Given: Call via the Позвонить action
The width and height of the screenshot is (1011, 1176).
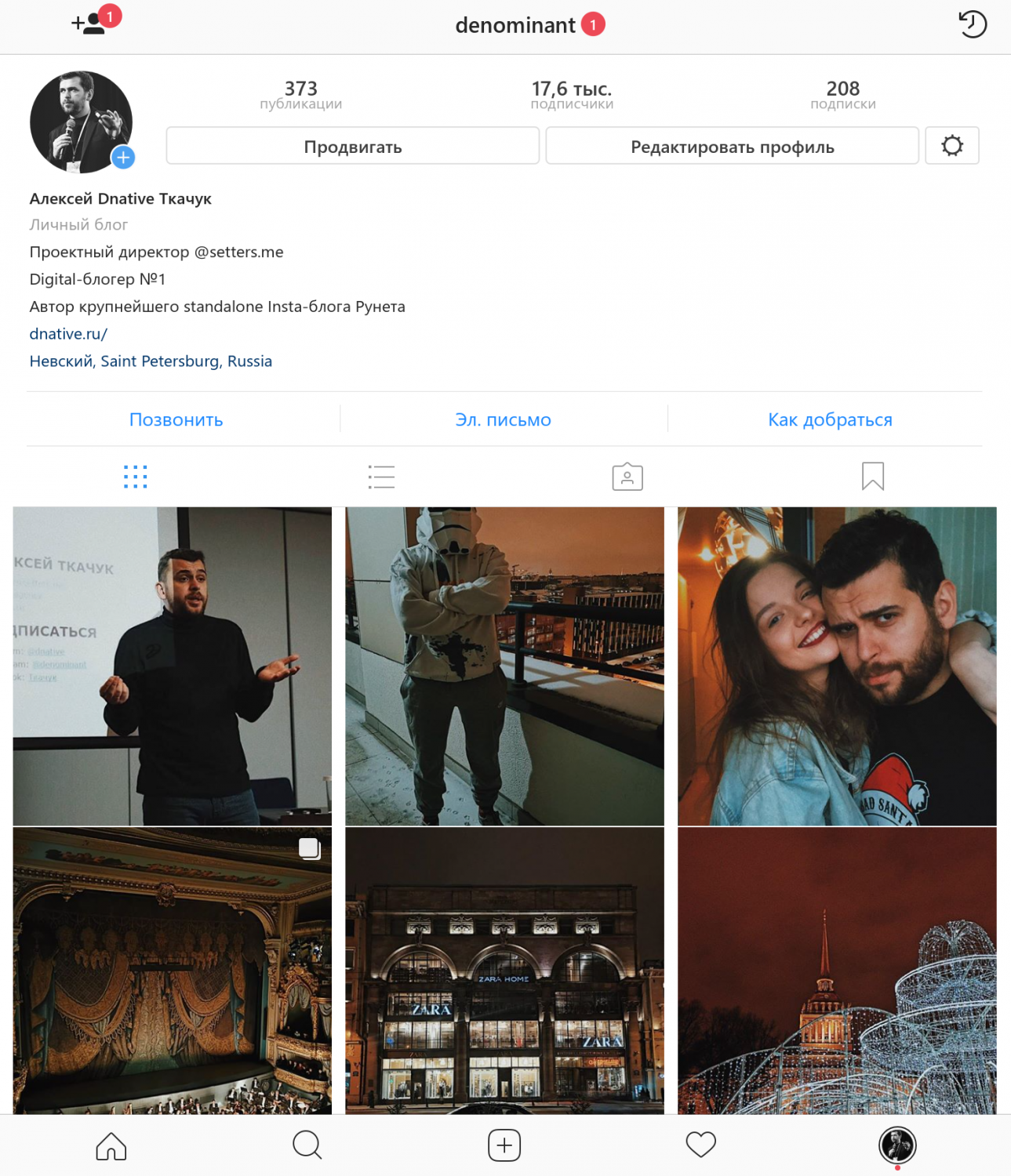Looking at the screenshot, I should click(176, 419).
